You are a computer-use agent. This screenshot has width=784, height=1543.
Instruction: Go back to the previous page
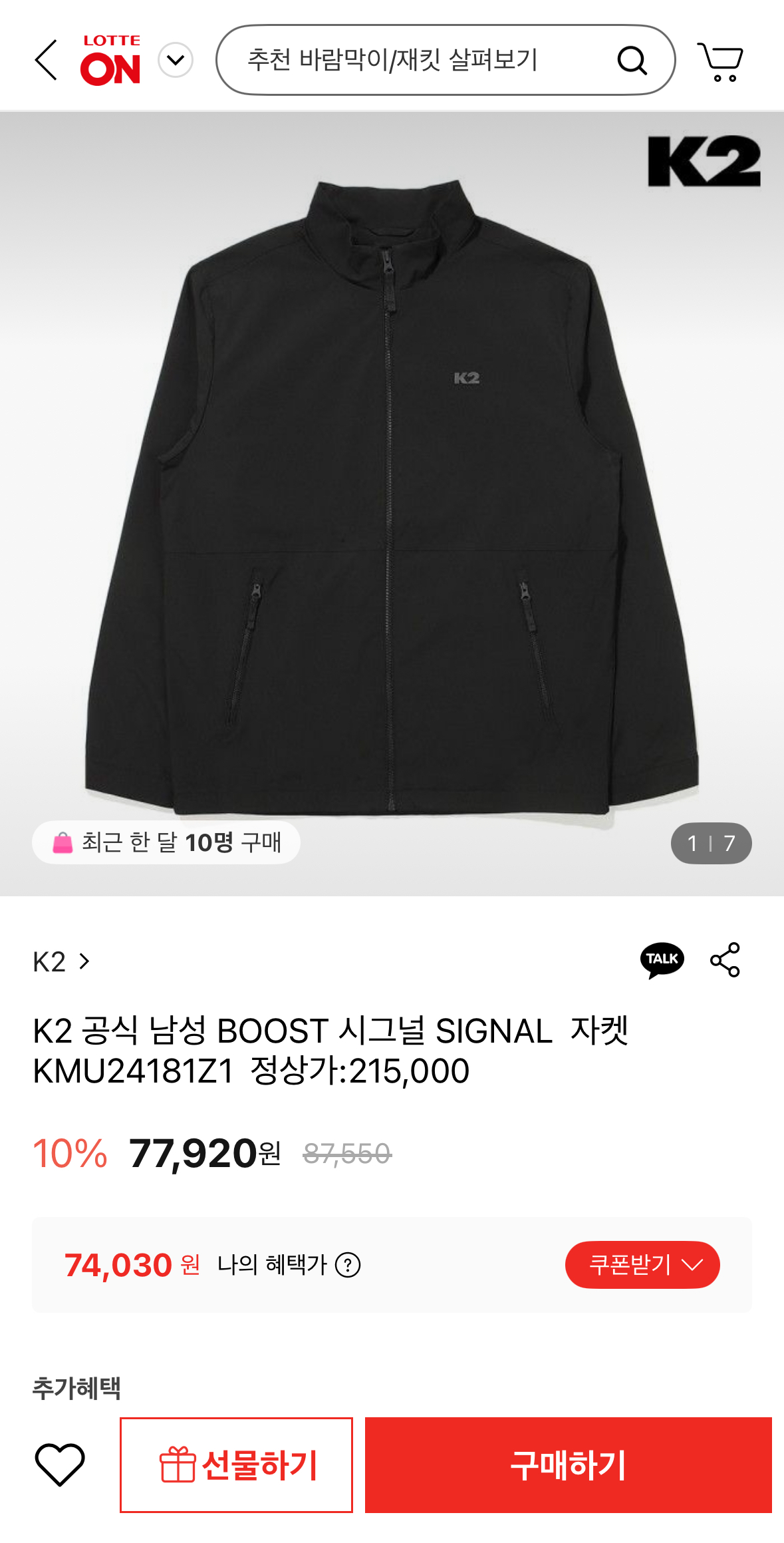coord(46,60)
